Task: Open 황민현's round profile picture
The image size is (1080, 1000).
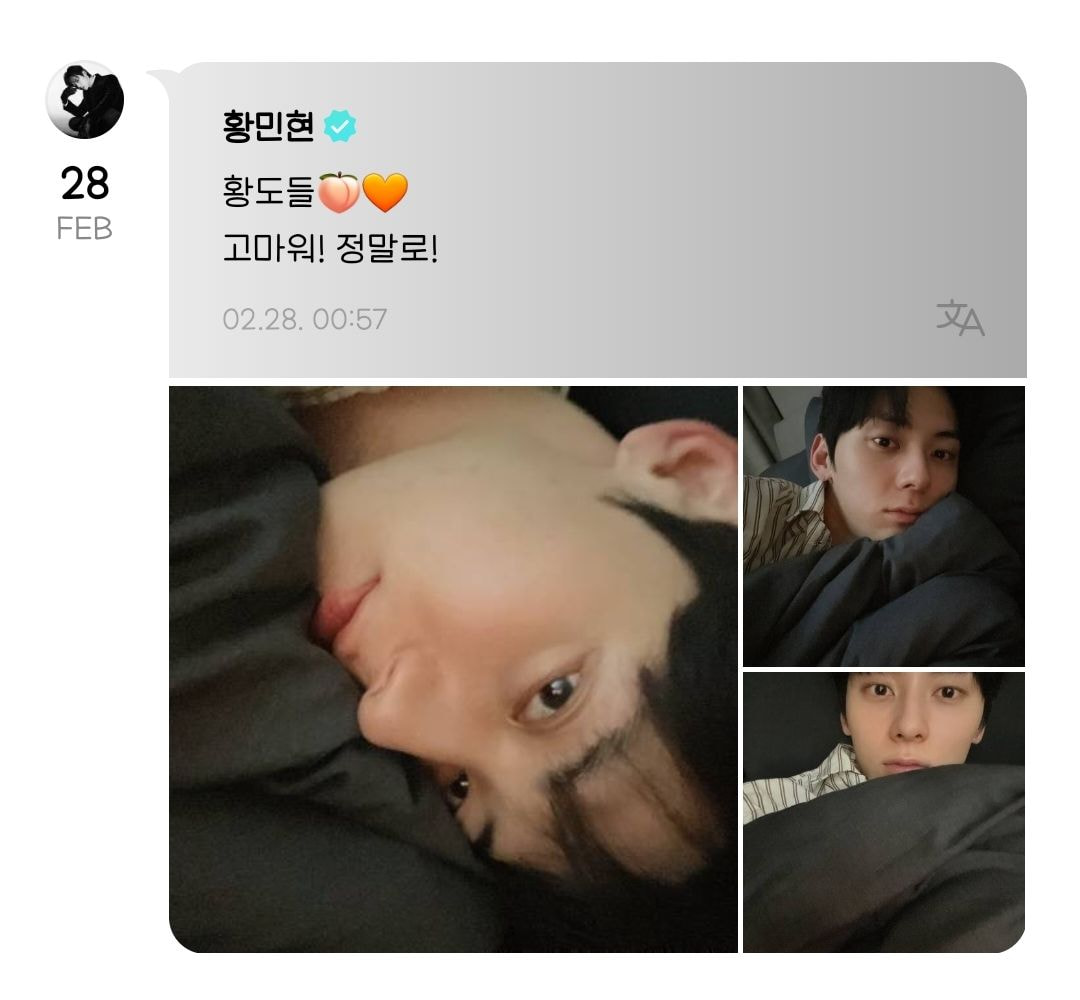Action: pyautogui.click(x=85, y=100)
